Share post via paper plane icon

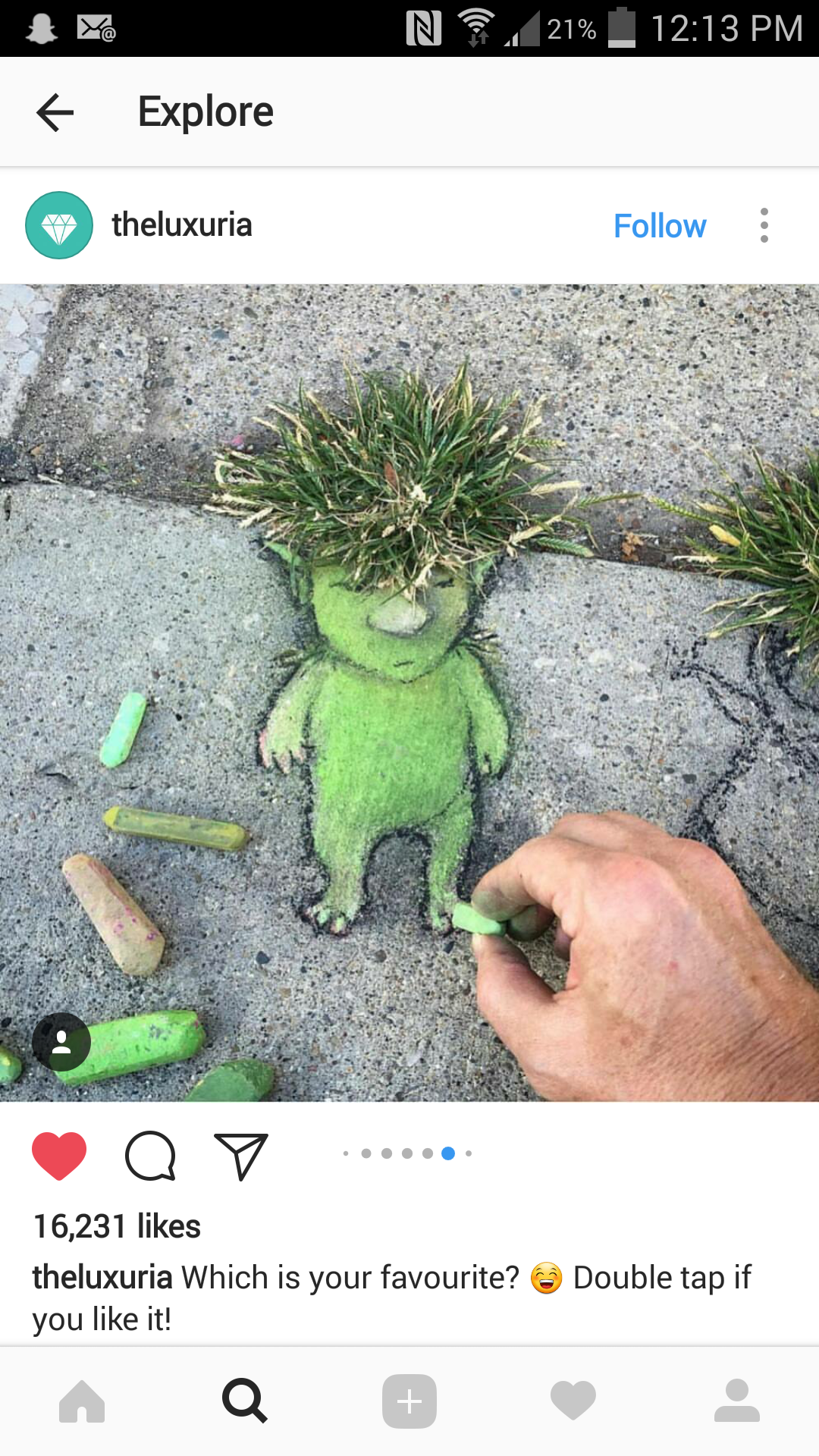(241, 1156)
